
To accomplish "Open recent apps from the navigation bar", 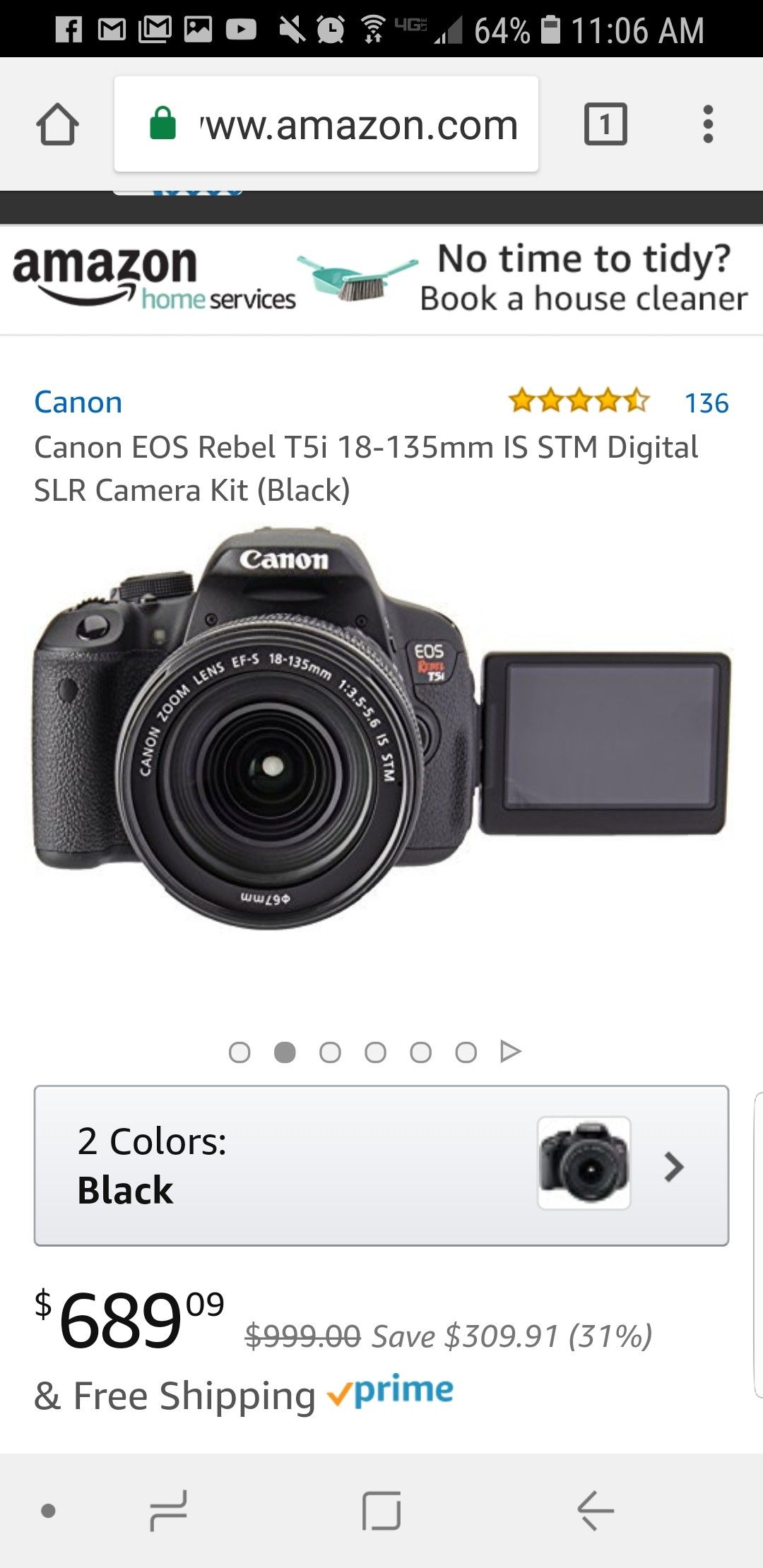I will pos(169,1511).
